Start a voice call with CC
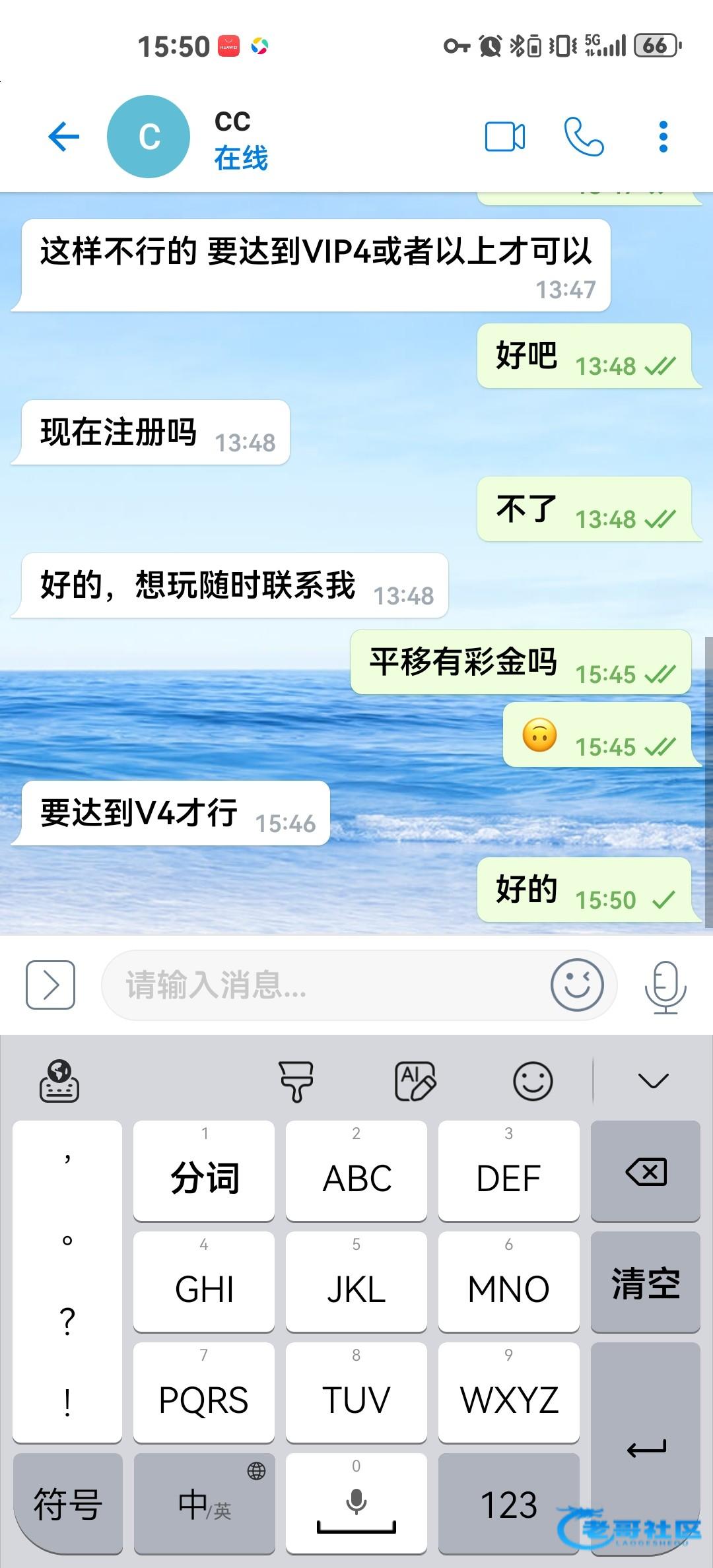 tap(584, 137)
